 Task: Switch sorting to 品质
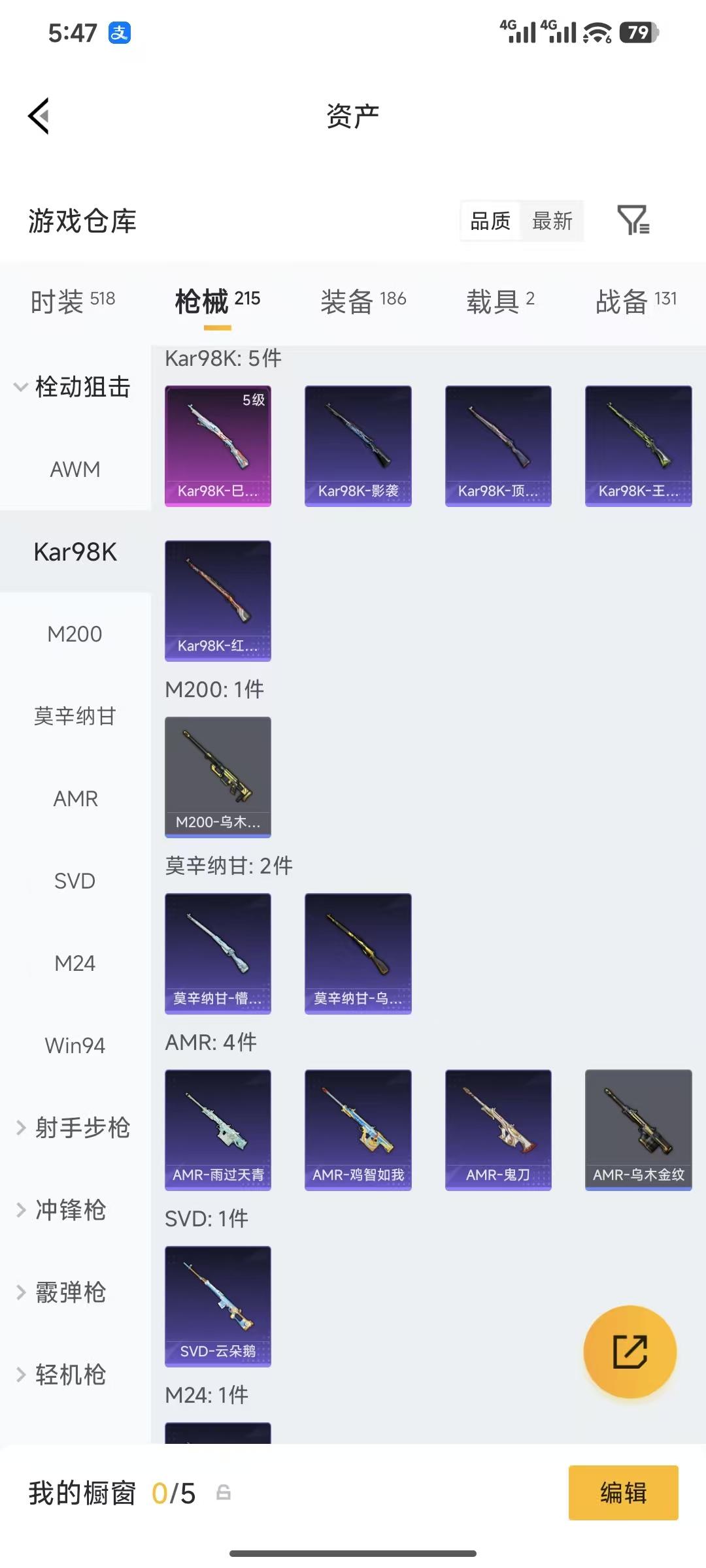tap(489, 221)
